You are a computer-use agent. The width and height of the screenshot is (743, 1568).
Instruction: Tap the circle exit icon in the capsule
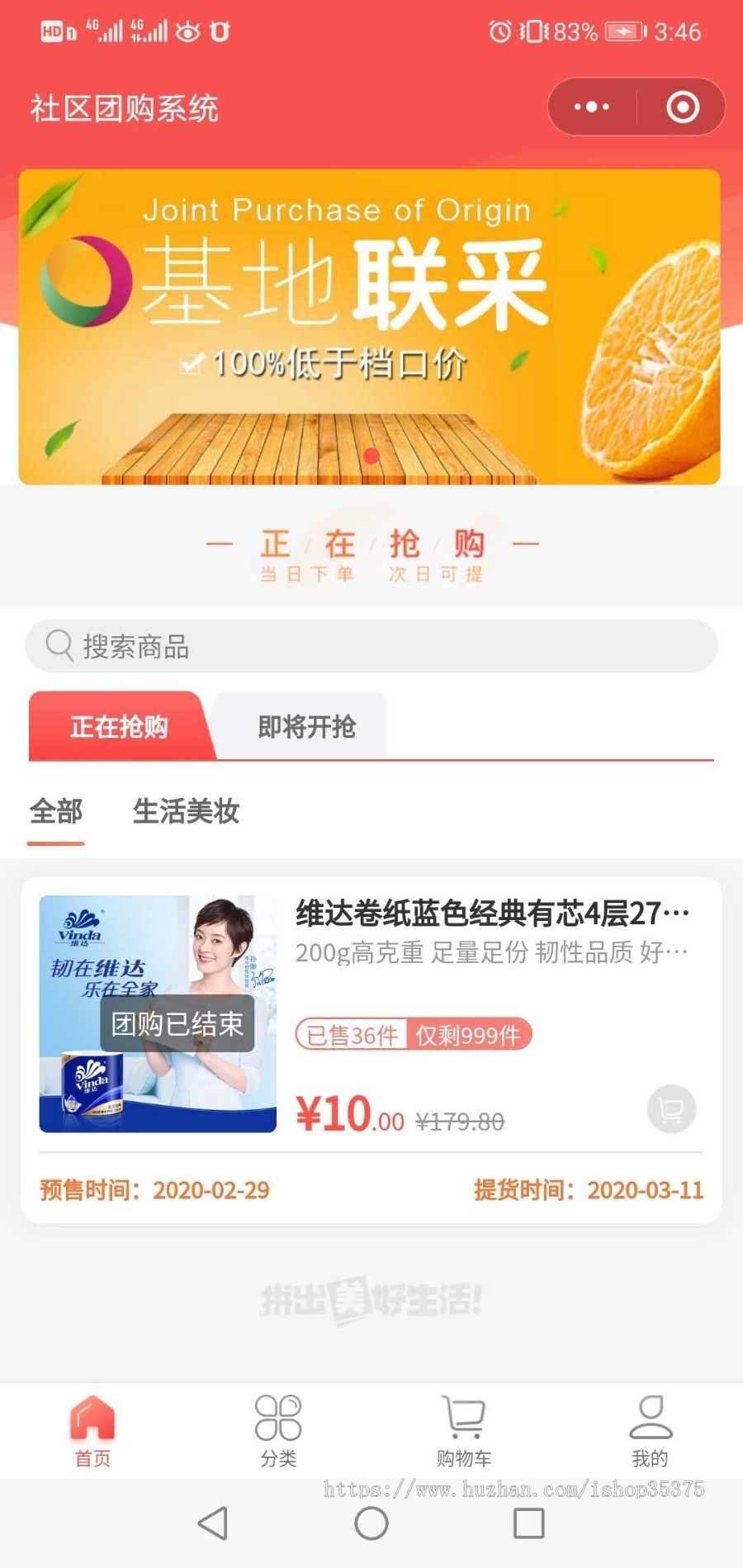(x=682, y=106)
